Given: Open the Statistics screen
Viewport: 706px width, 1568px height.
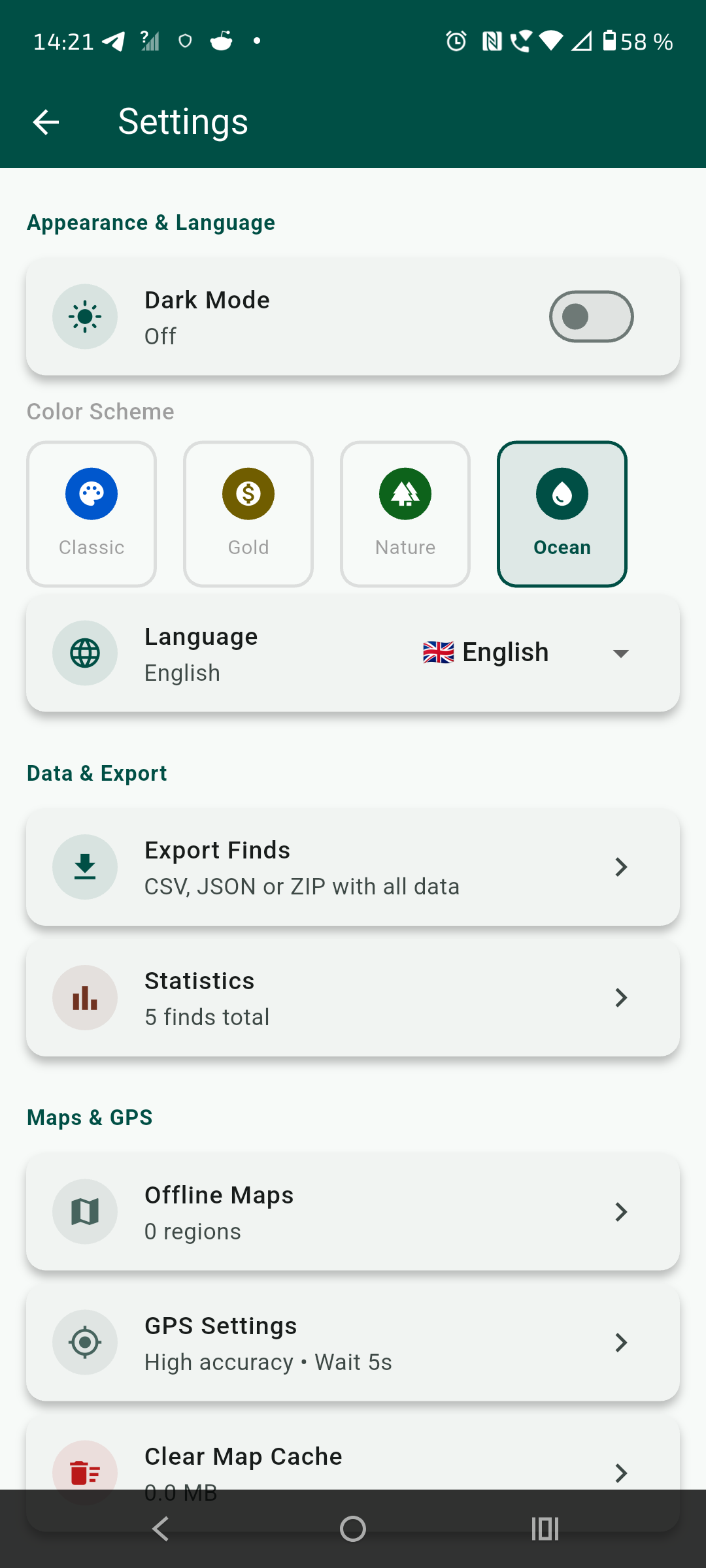Looking at the screenshot, I should pyautogui.click(x=353, y=998).
